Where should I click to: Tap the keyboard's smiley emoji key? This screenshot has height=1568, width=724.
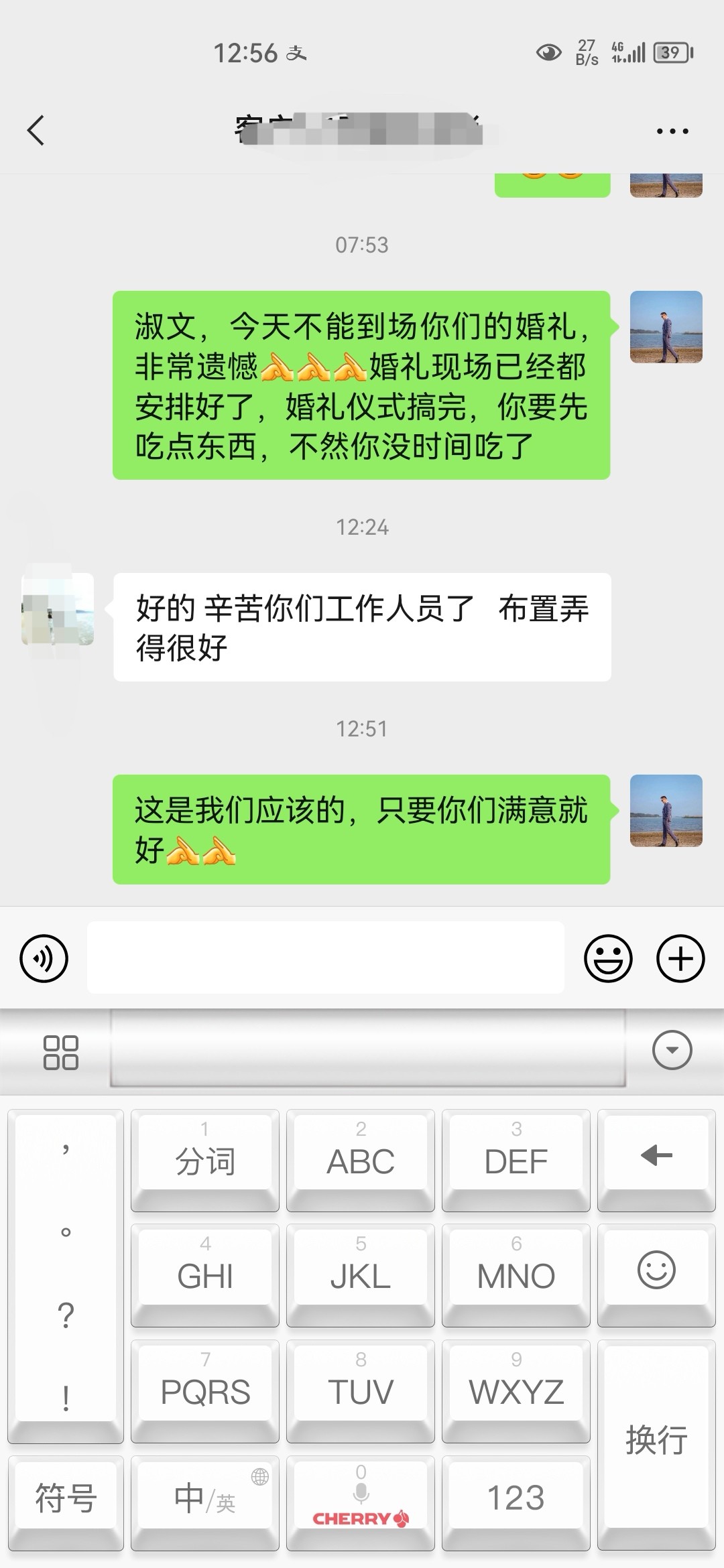point(656,1271)
